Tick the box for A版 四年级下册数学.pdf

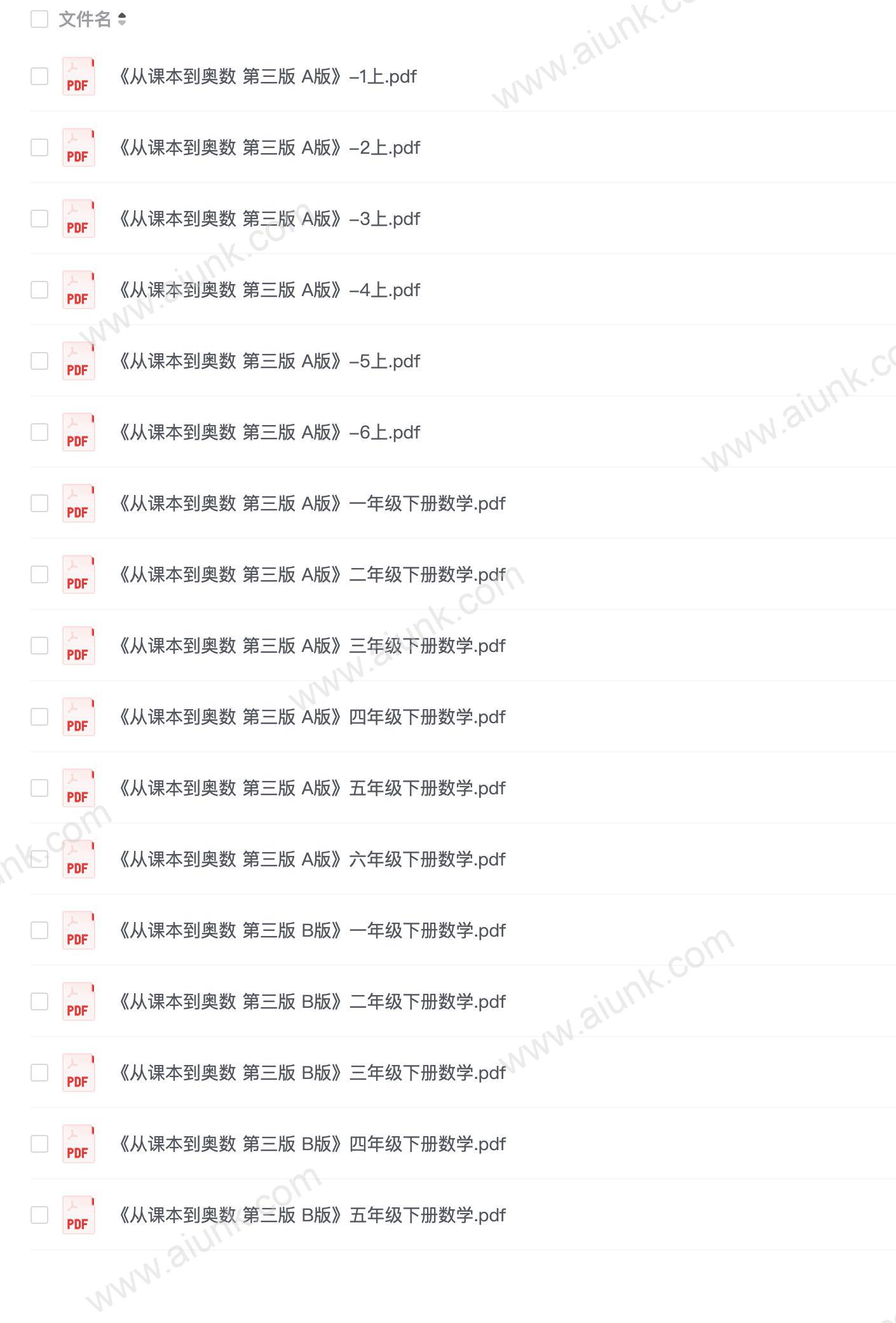coord(39,717)
